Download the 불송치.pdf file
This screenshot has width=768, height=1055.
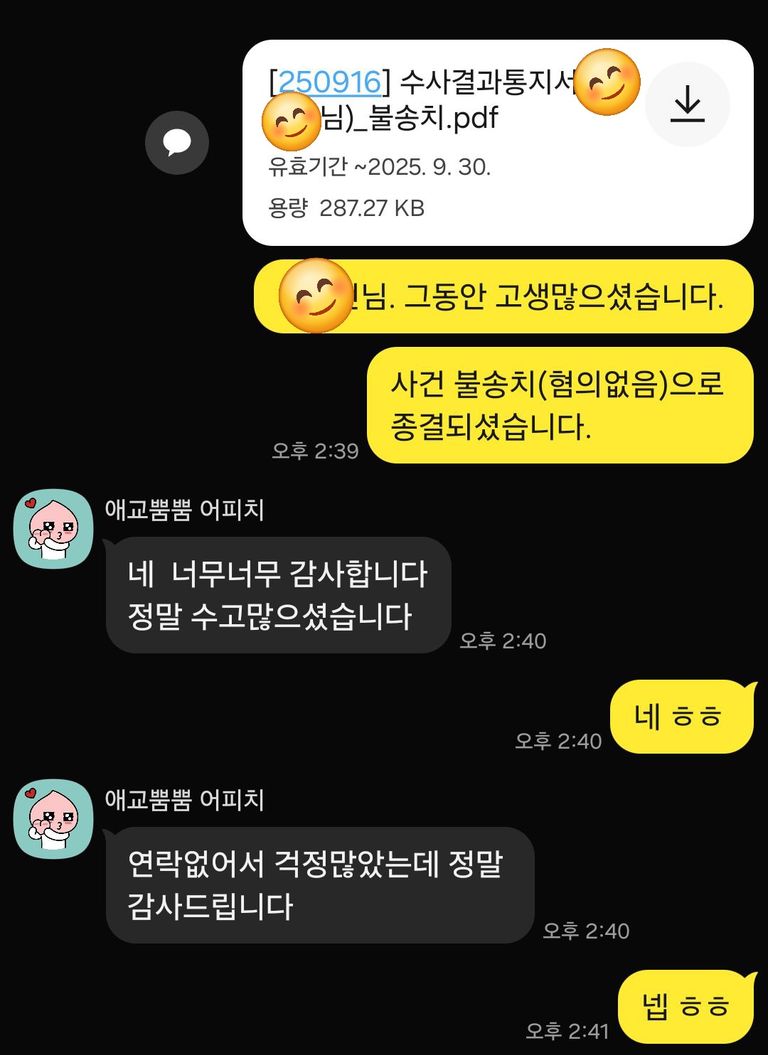click(687, 104)
